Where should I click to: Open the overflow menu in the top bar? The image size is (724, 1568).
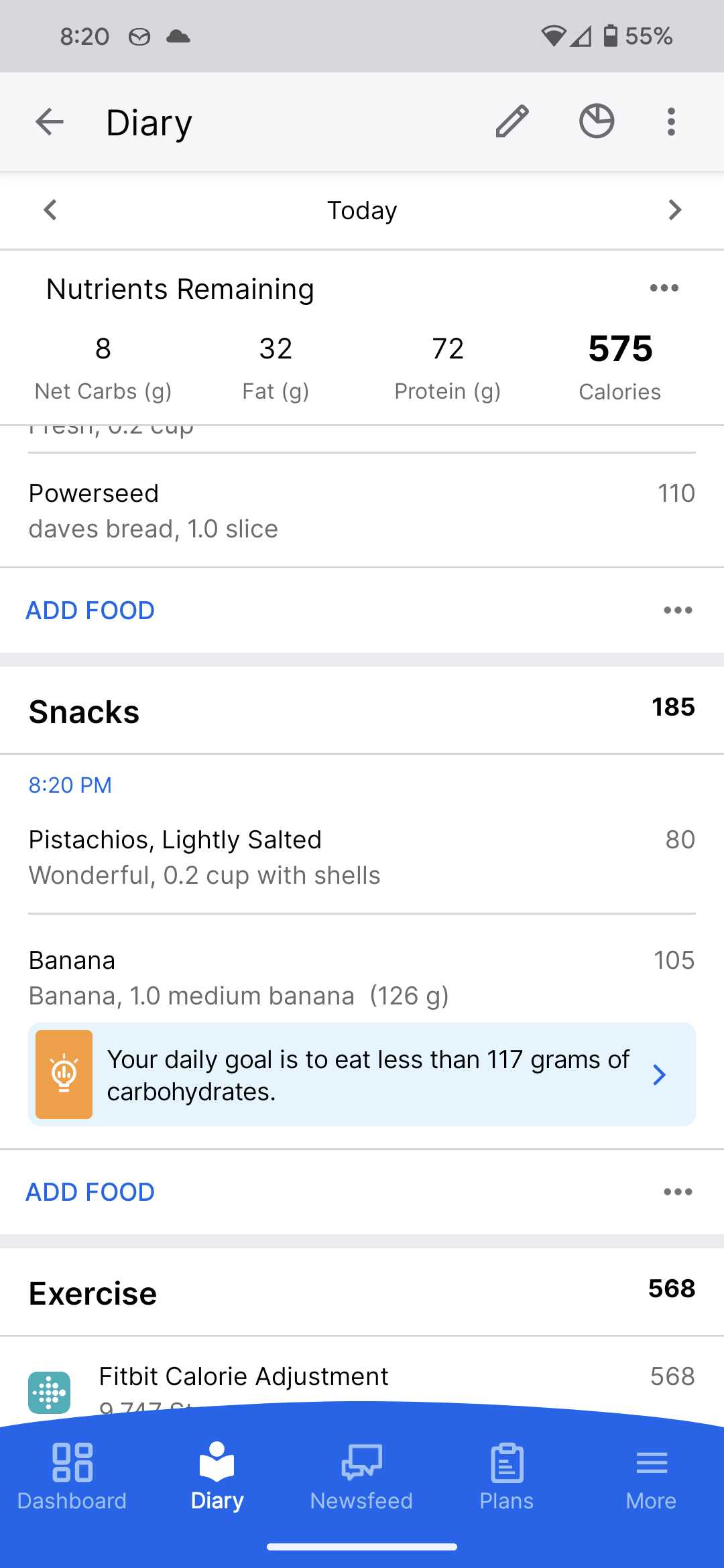(670, 121)
